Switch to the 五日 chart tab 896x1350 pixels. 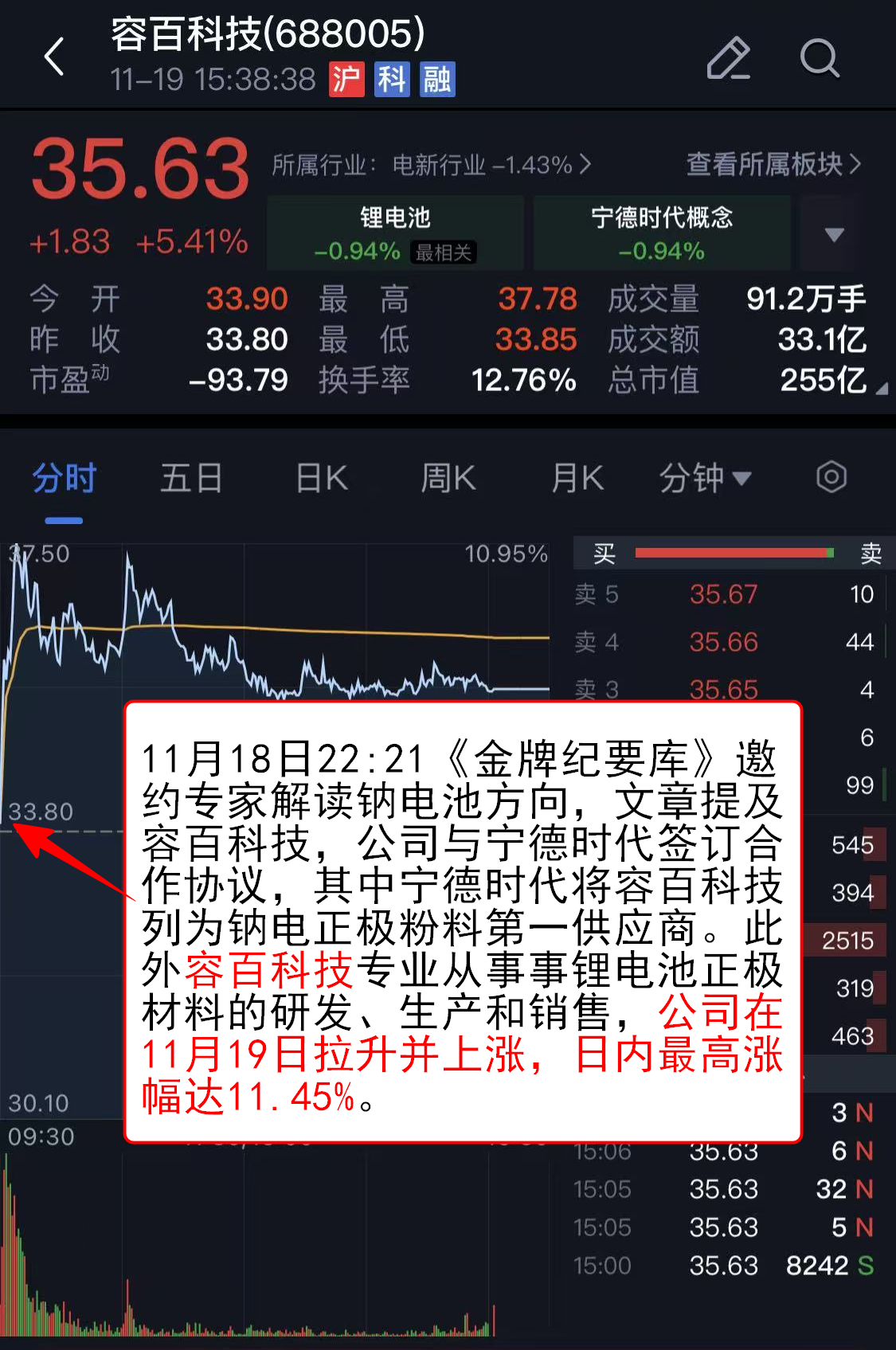click(191, 479)
